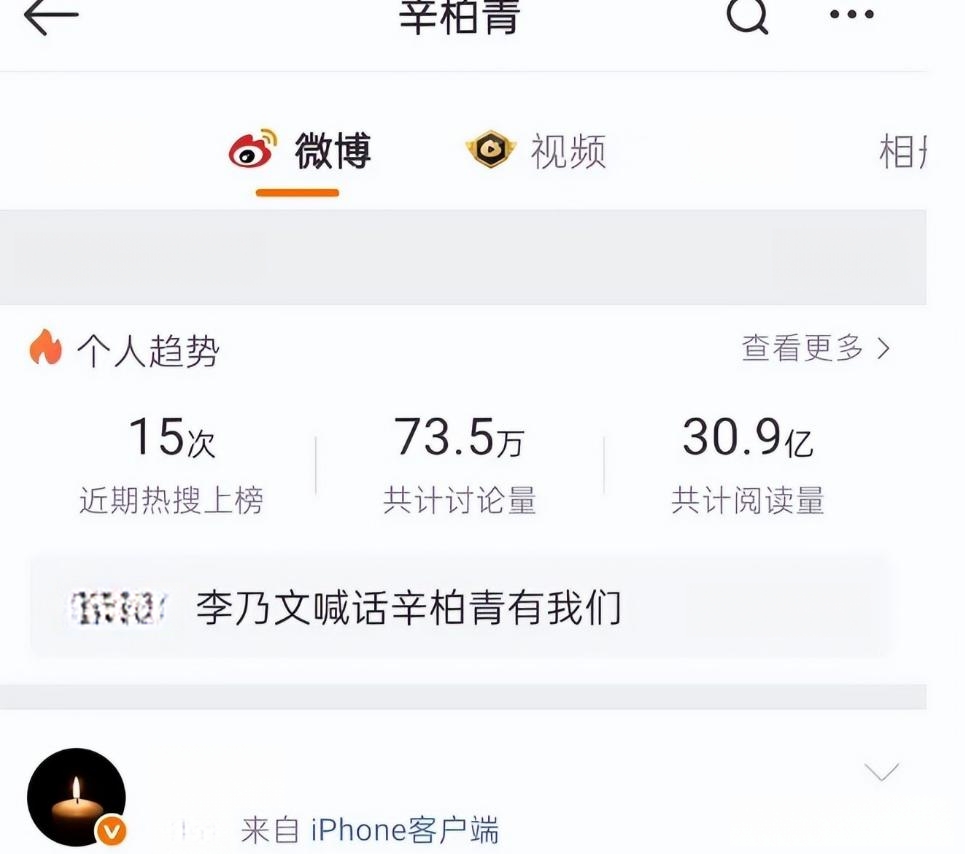
Task: Open the three-dot overflow menu
Action: pyautogui.click(x=852, y=14)
